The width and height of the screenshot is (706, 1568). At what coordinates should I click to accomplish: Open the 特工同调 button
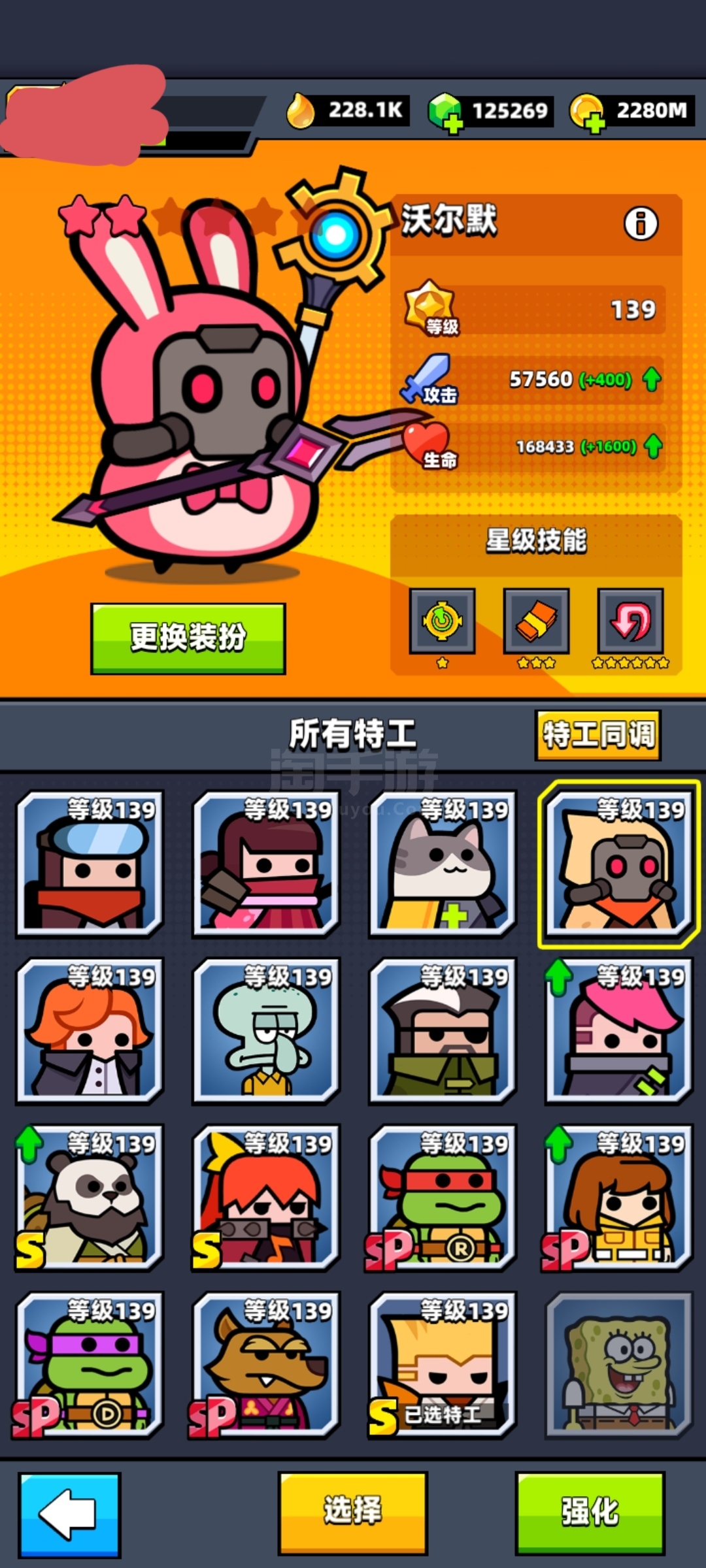pos(598,736)
